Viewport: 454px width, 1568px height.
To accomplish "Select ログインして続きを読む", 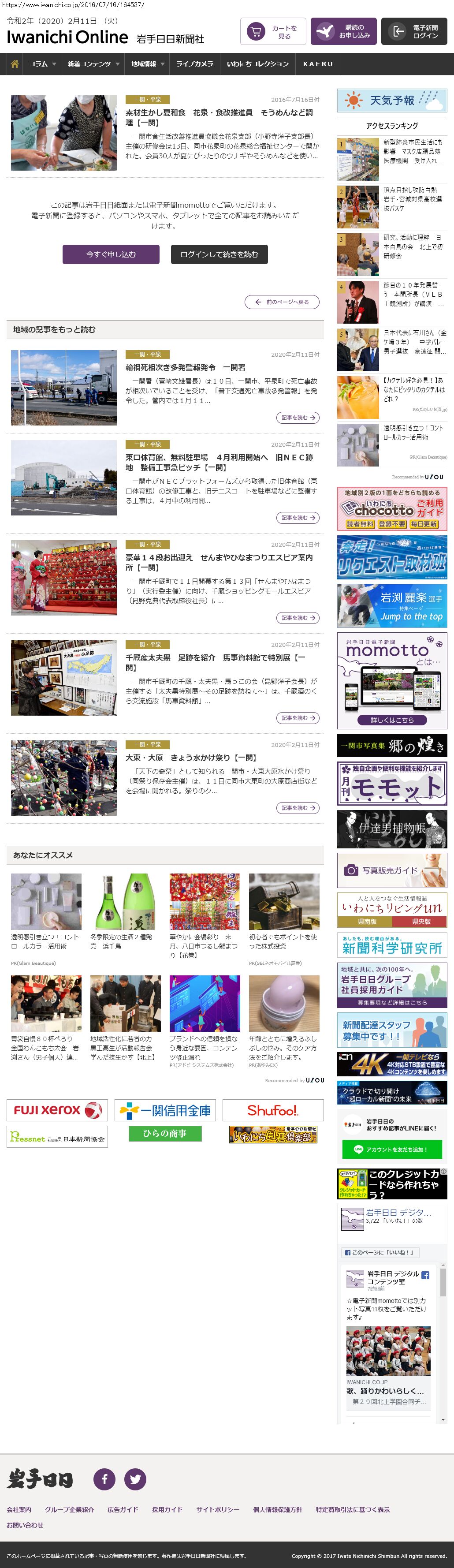I will pos(219,254).
